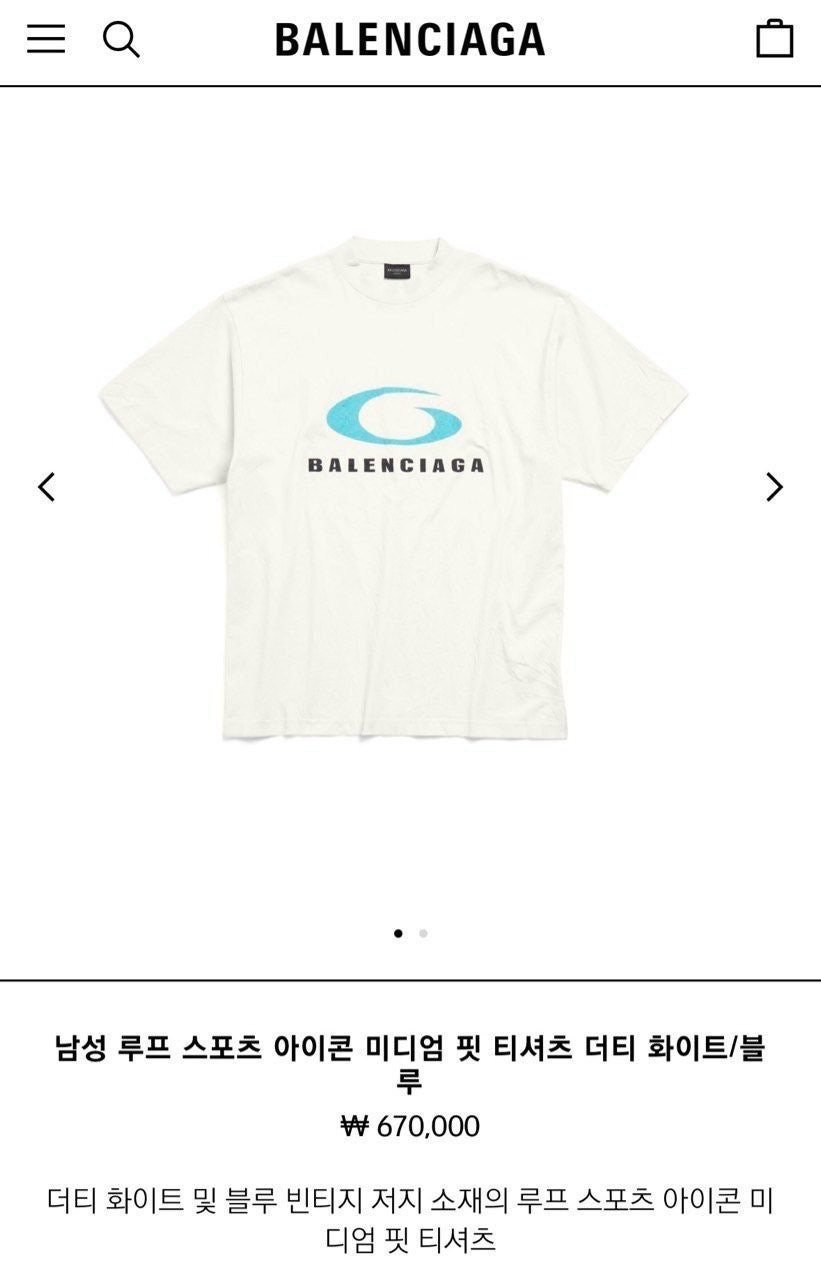Open the search icon

pyautogui.click(x=121, y=40)
